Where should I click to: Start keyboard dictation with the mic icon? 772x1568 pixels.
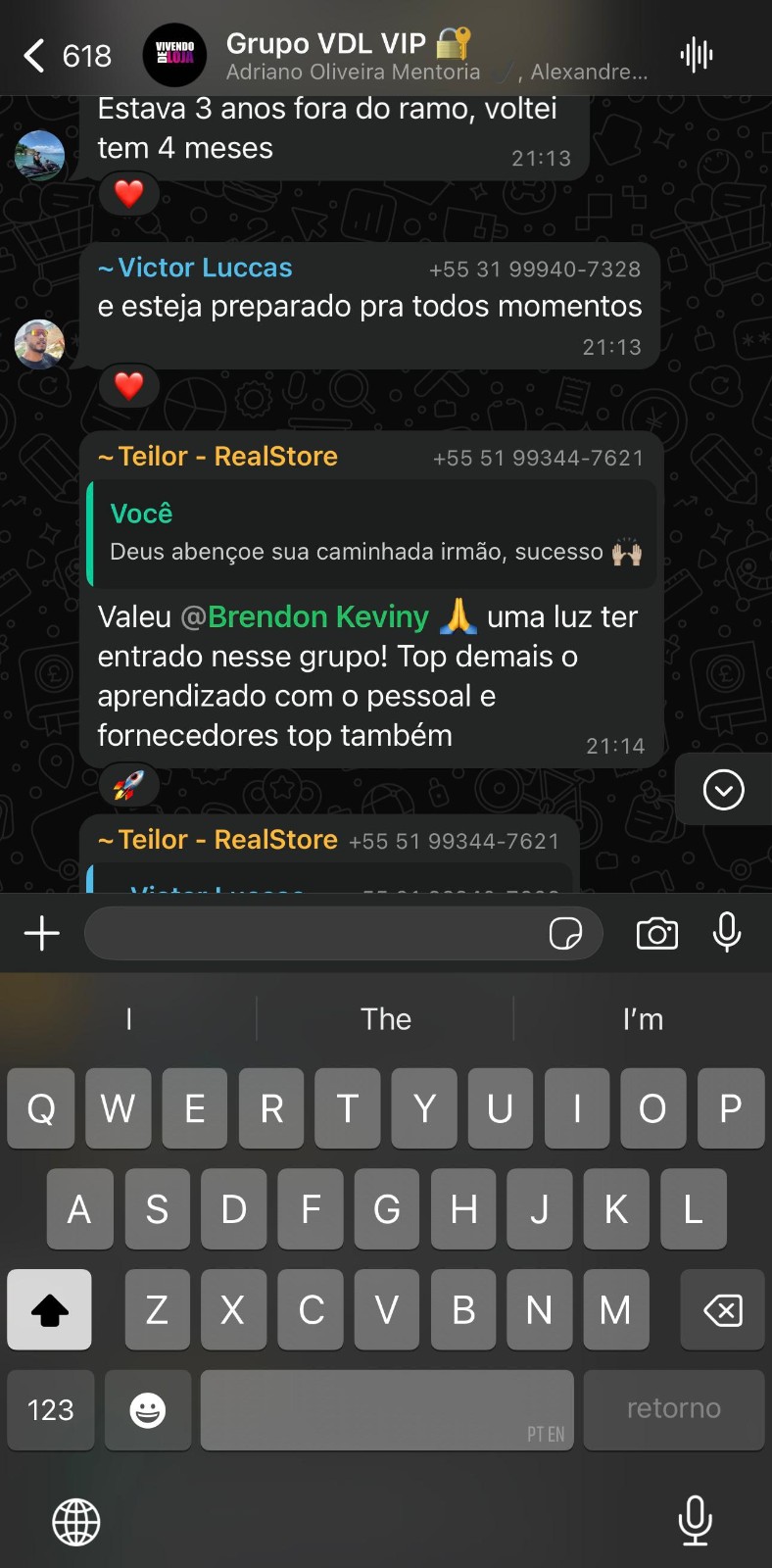696,1522
